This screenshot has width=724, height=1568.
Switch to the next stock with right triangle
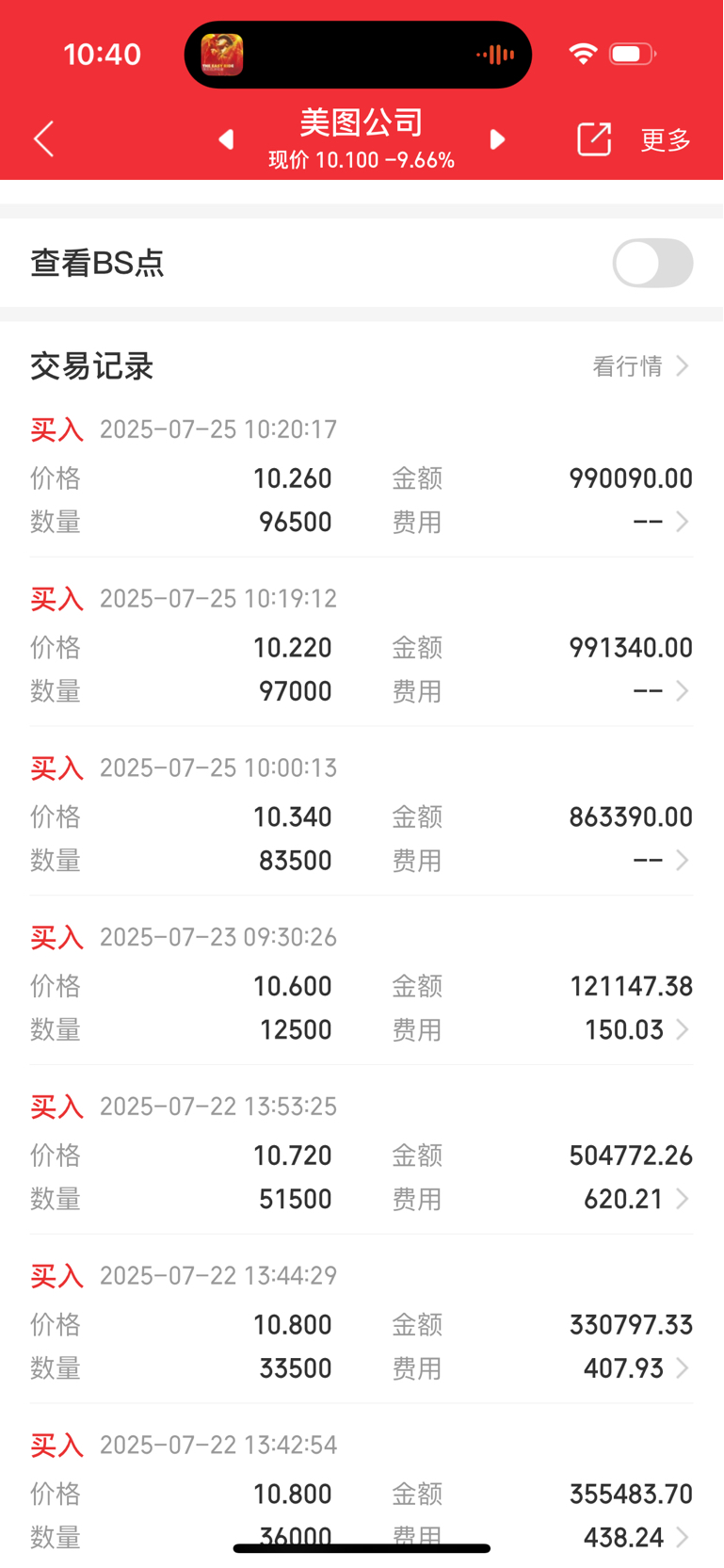498,139
